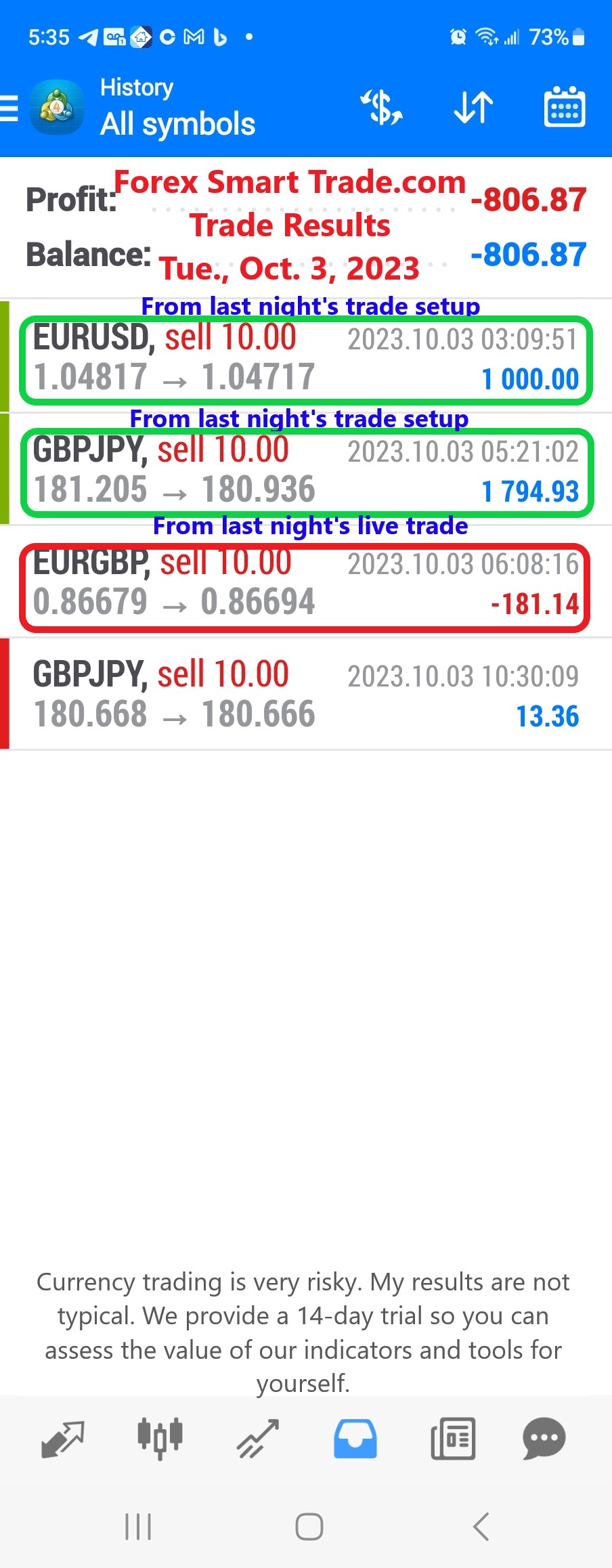The width and height of the screenshot is (612, 1568).
Task: Switch to the Quotes tab
Action: click(62, 1438)
